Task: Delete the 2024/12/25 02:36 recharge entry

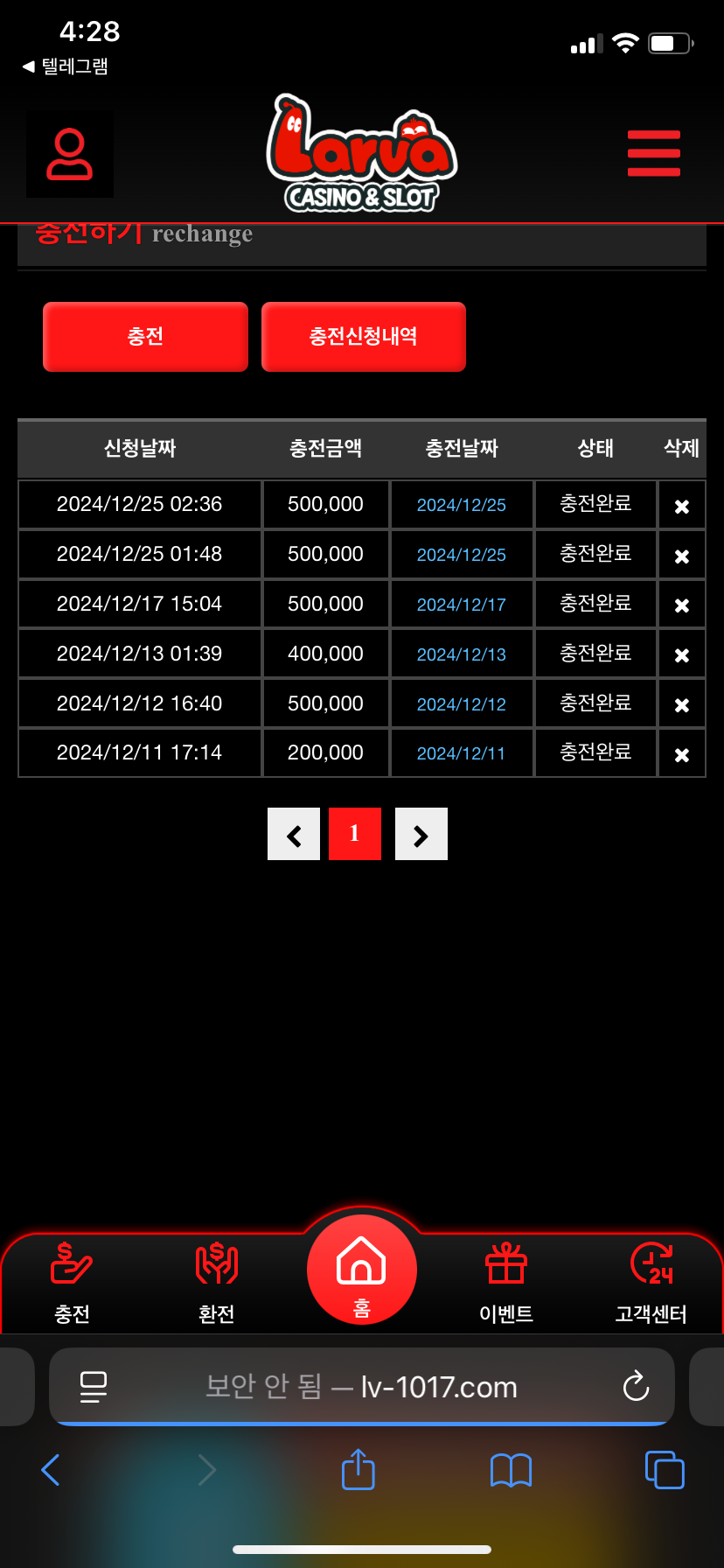Action: click(x=682, y=507)
